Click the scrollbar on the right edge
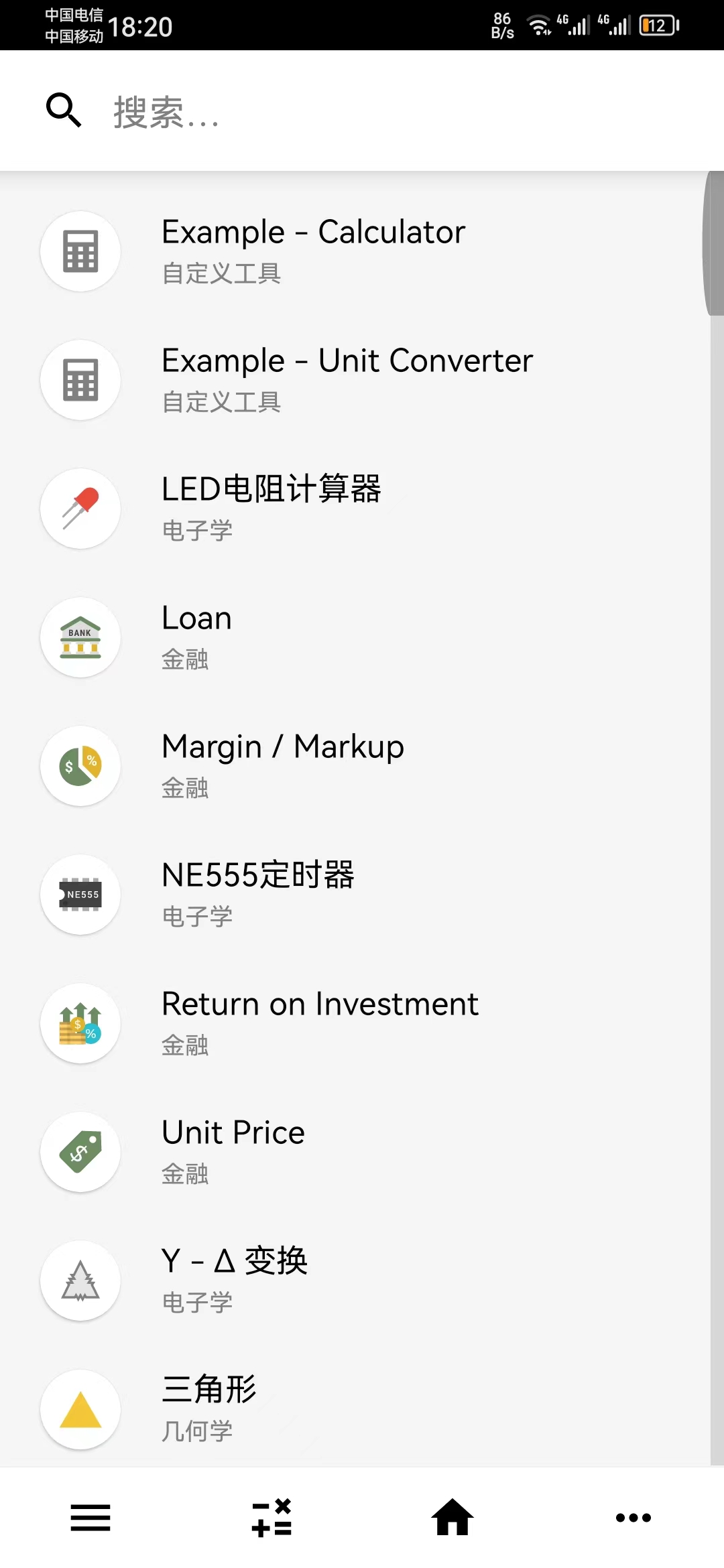Image resolution: width=724 pixels, height=1568 pixels. [713, 241]
